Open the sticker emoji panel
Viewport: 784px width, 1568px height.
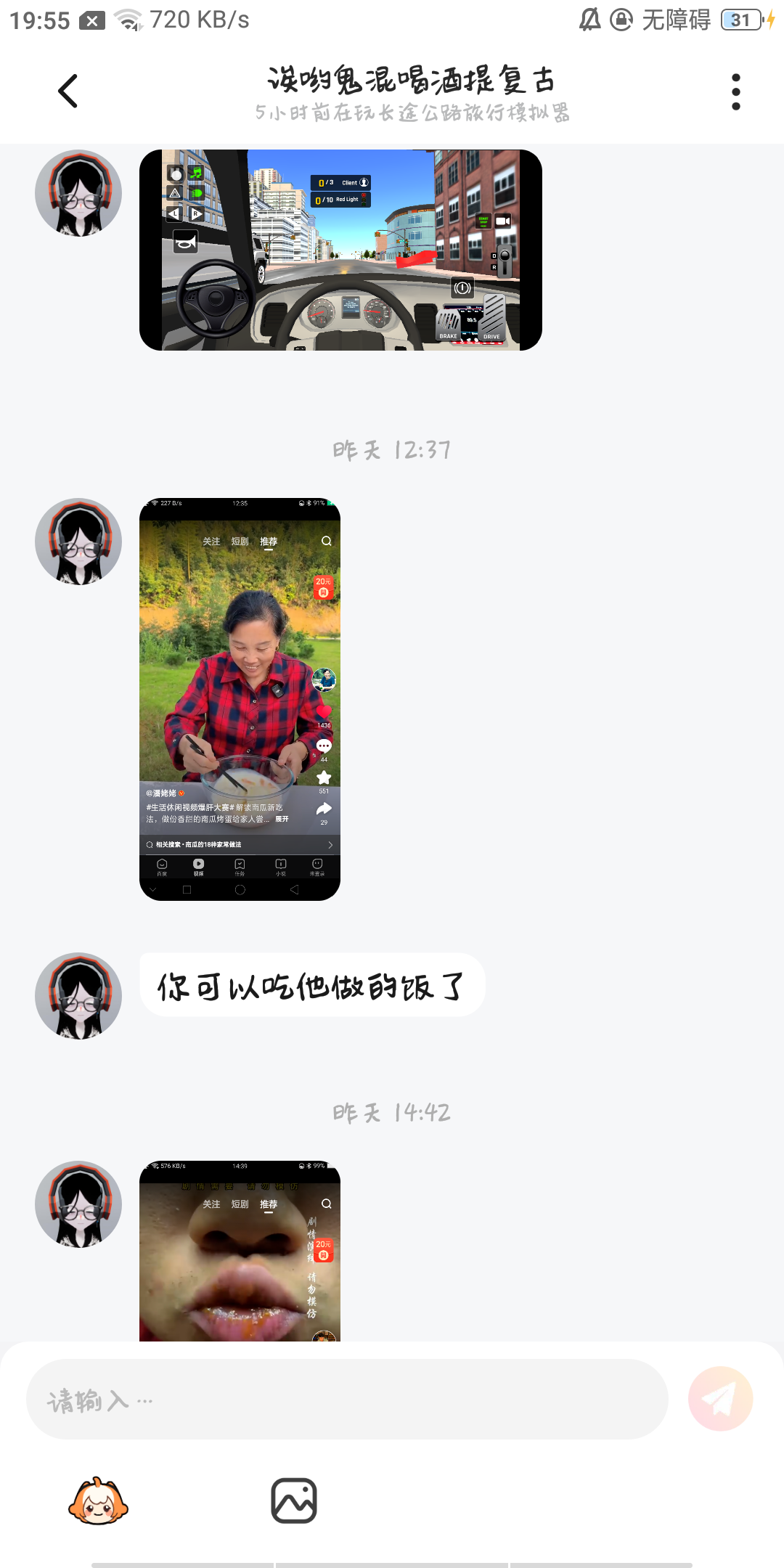(x=98, y=1500)
